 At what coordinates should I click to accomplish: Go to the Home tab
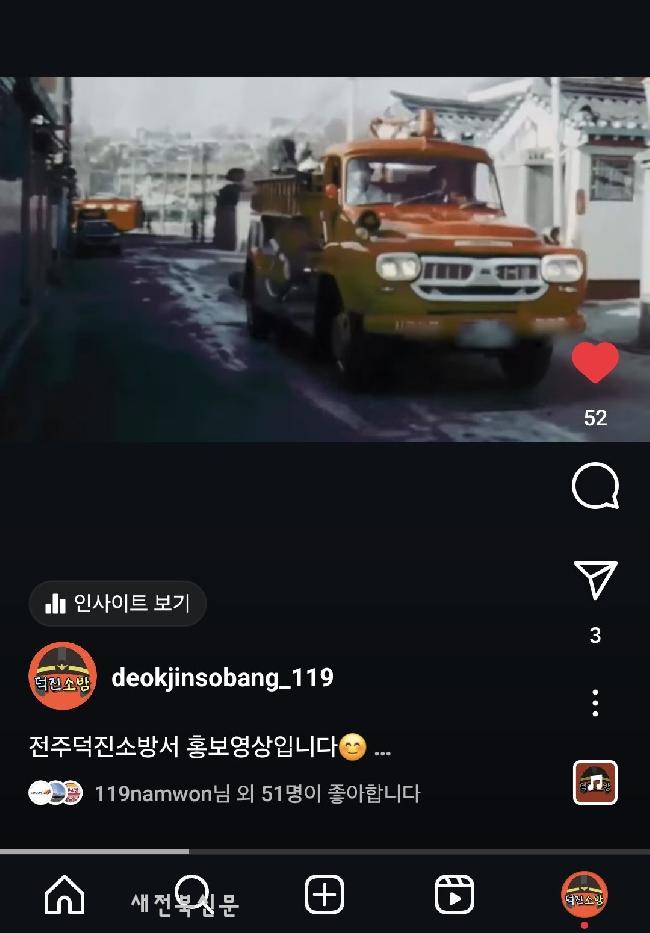click(x=65, y=894)
